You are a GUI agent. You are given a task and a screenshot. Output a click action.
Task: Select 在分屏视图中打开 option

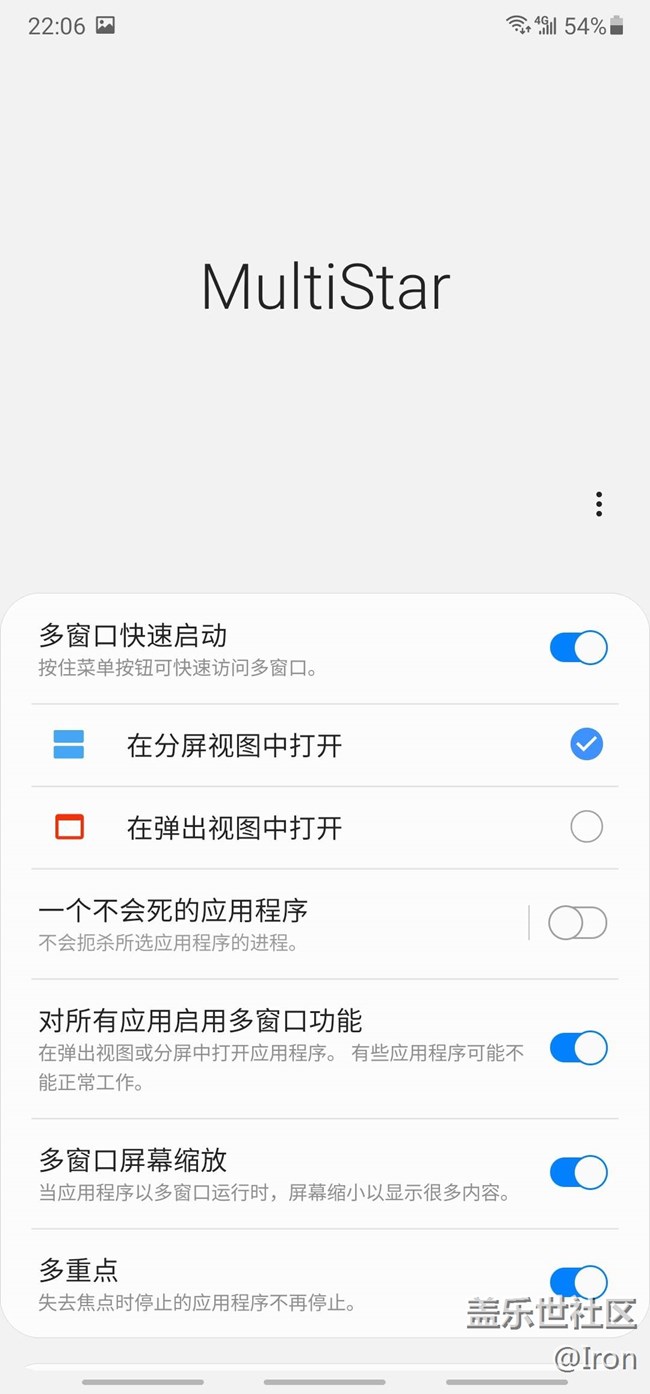point(586,744)
